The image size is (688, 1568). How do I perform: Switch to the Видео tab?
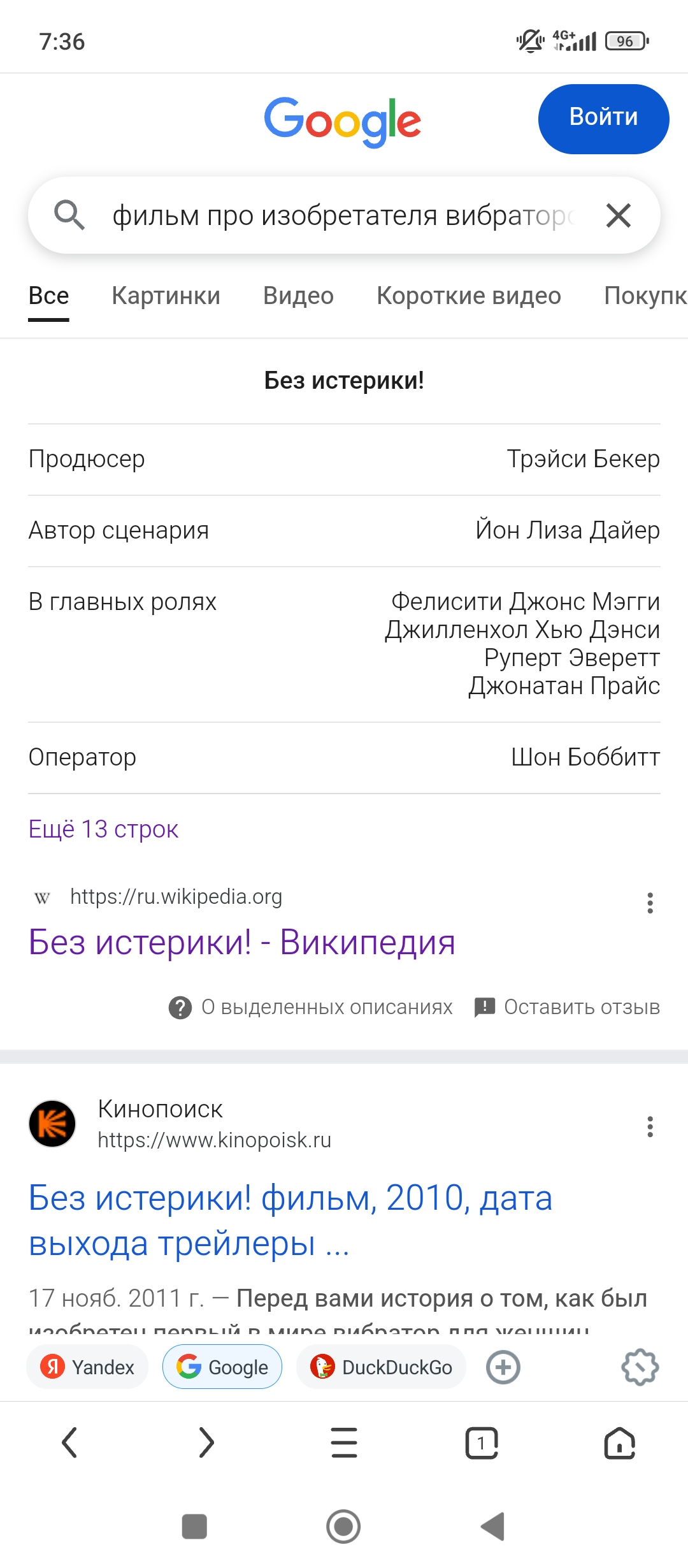pyautogui.click(x=298, y=296)
